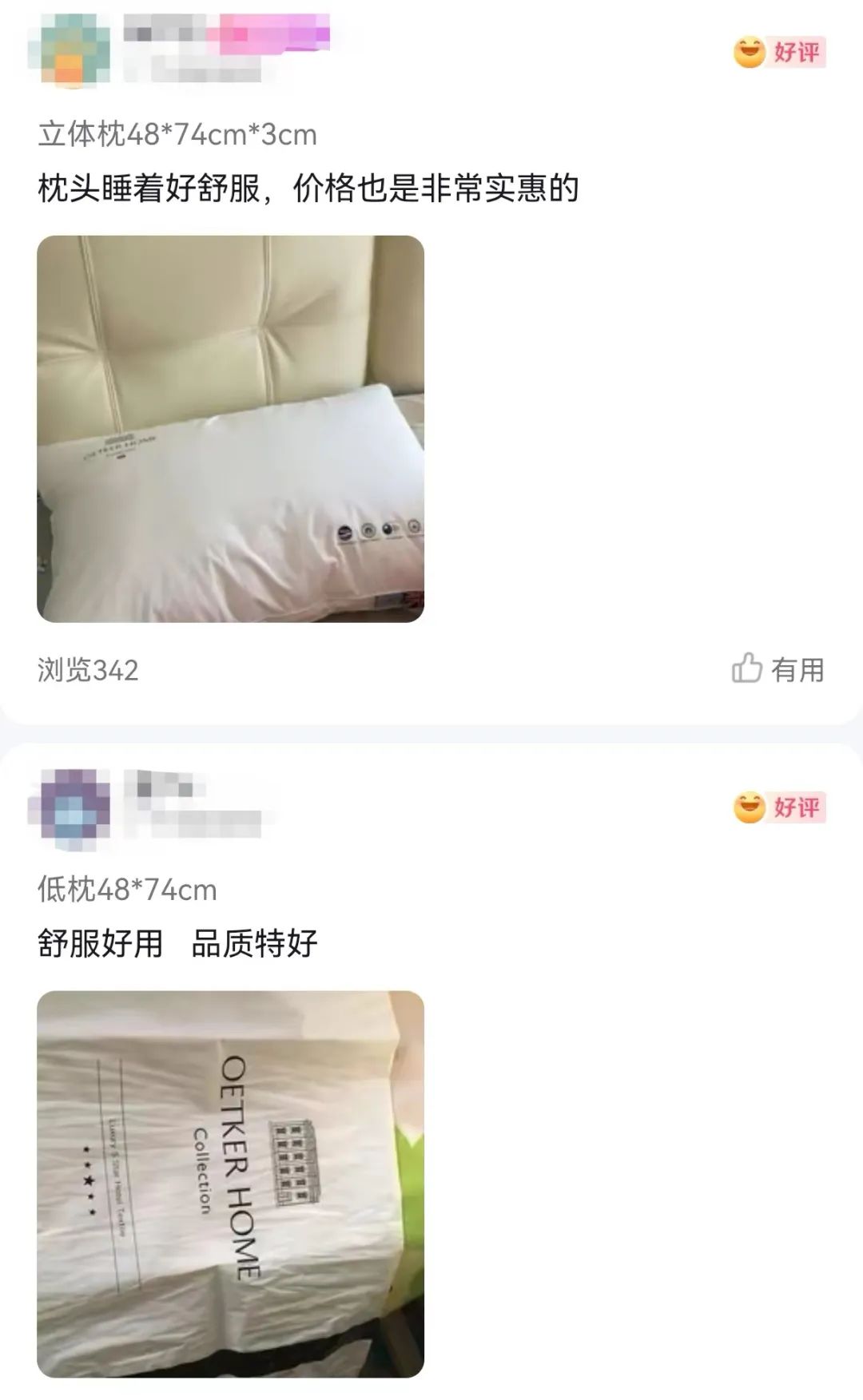
Task: Open the white pillow photo in first review
Action: tap(230, 429)
